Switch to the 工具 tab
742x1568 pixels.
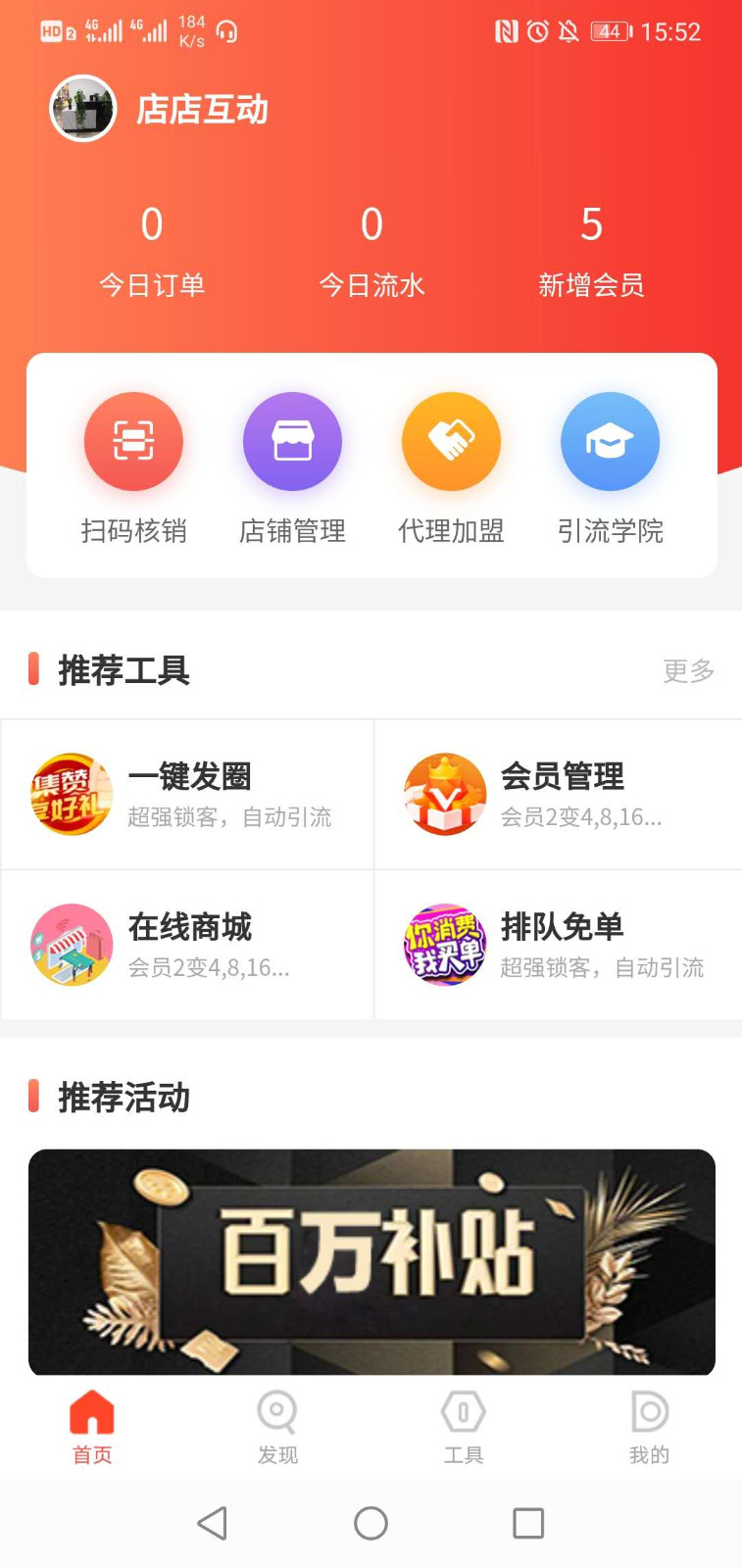point(463,1428)
